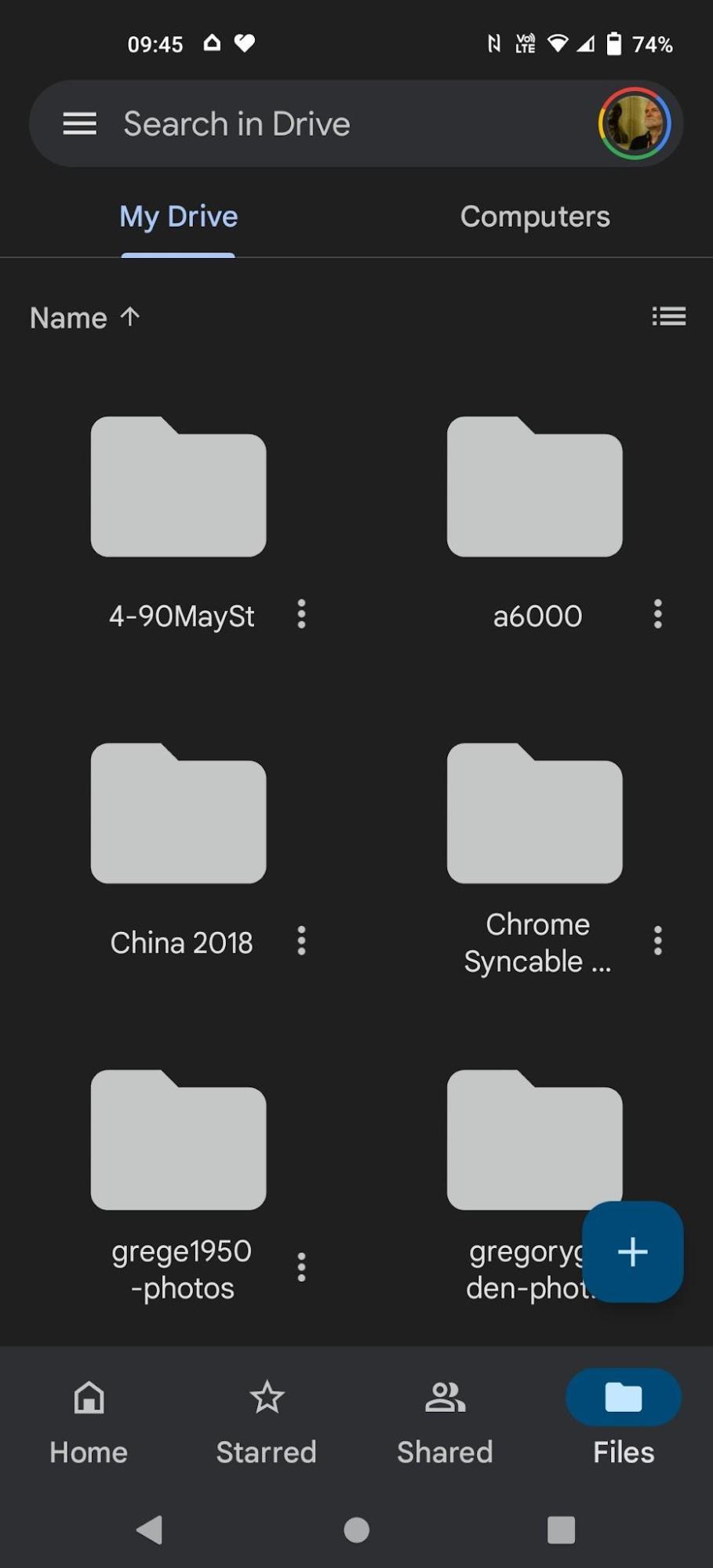Go to the Starred tab
Image resolution: width=713 pixels, height=1568 pixels.
coord(267,1421)
